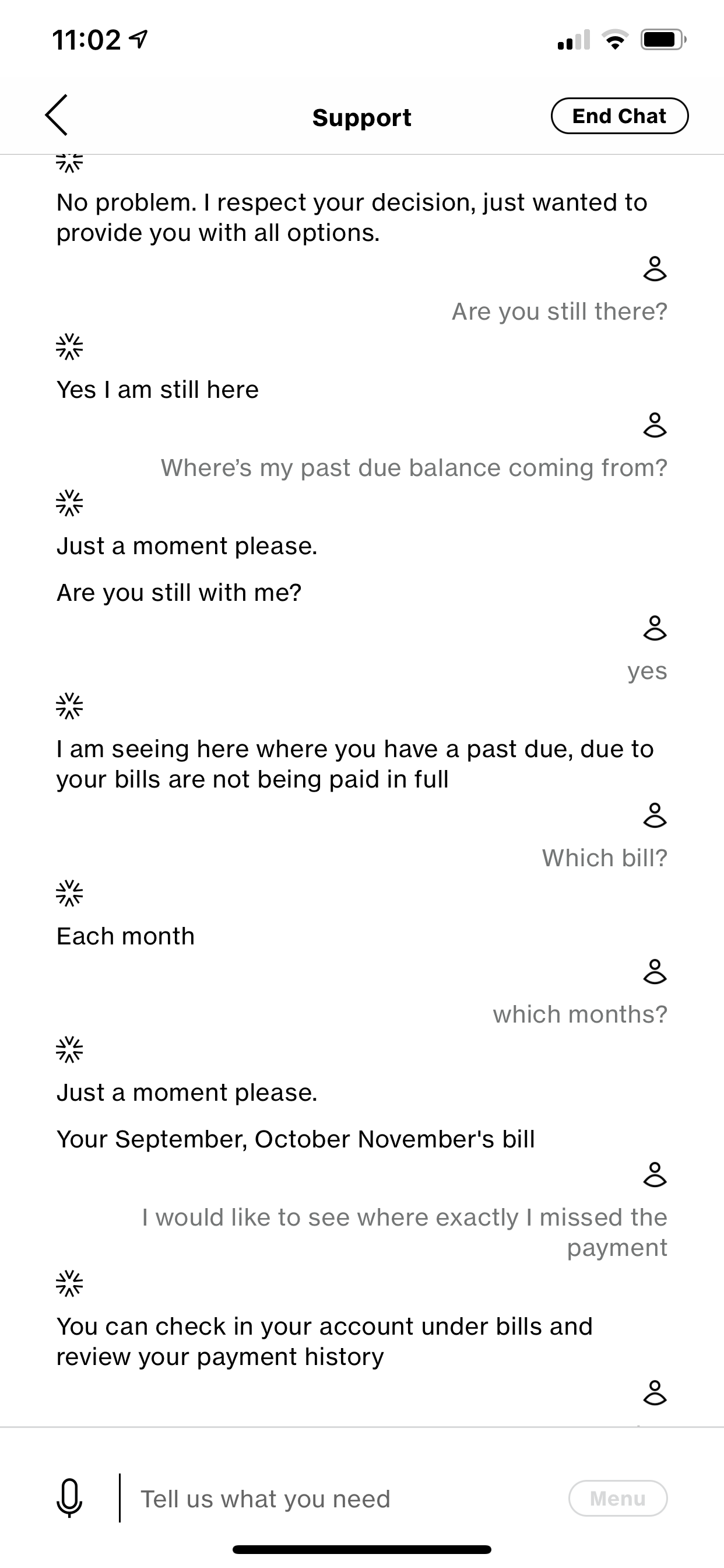Tap the microphone for voice input

(x=69, y=1498)
